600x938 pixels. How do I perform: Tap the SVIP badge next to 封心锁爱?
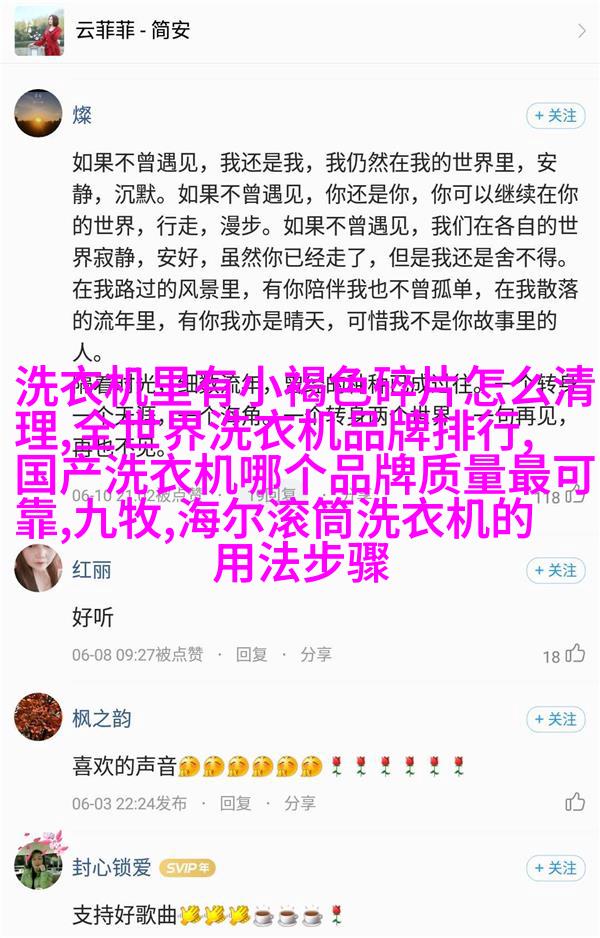point(188,868)
